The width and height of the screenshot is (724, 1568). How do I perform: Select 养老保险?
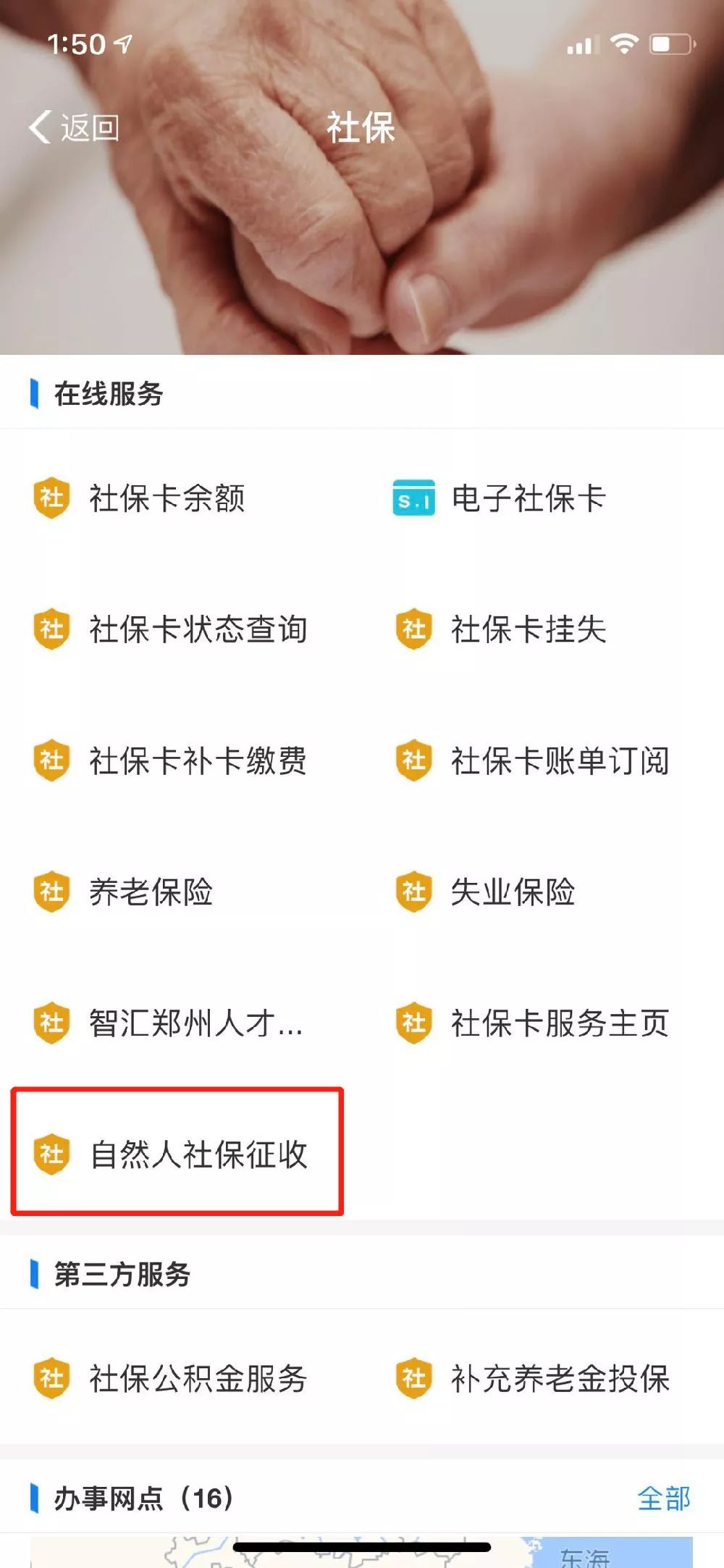coord(123,892)
